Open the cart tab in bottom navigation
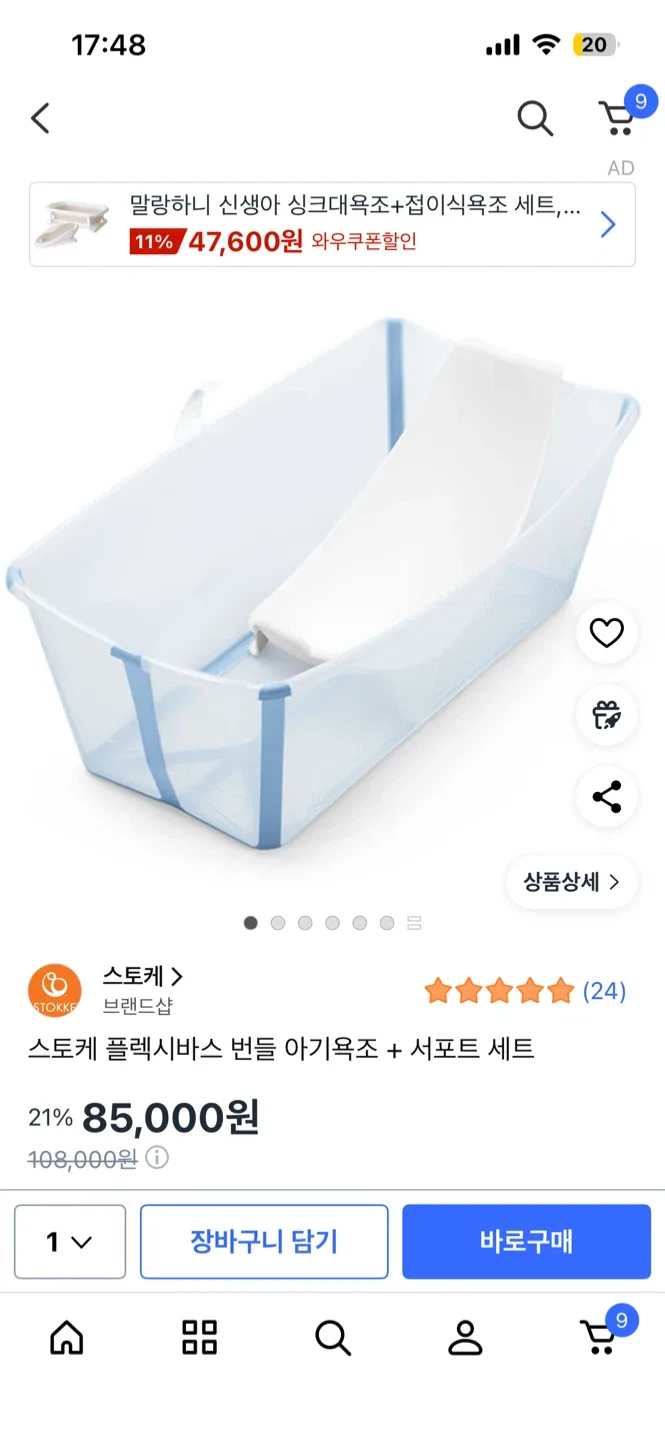The width and height of the screenshot is (665, 1440). 600,1337
